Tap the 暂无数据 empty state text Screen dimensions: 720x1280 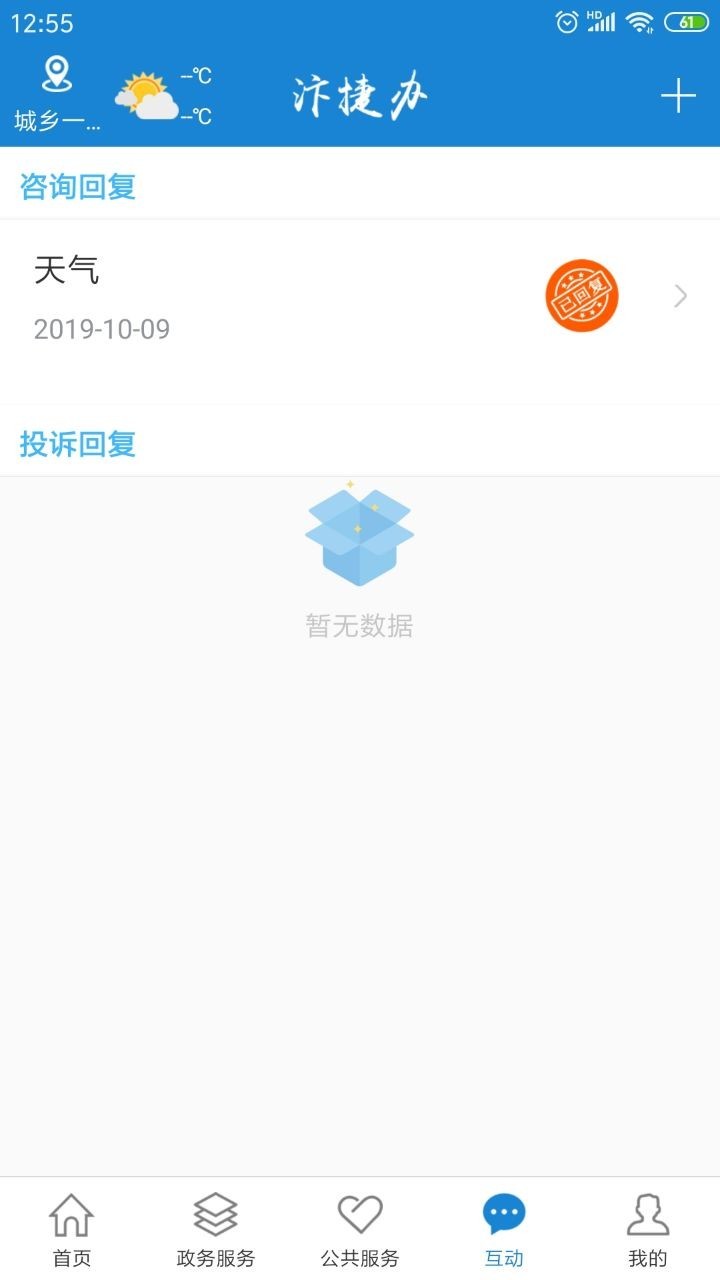coord(360,627)
